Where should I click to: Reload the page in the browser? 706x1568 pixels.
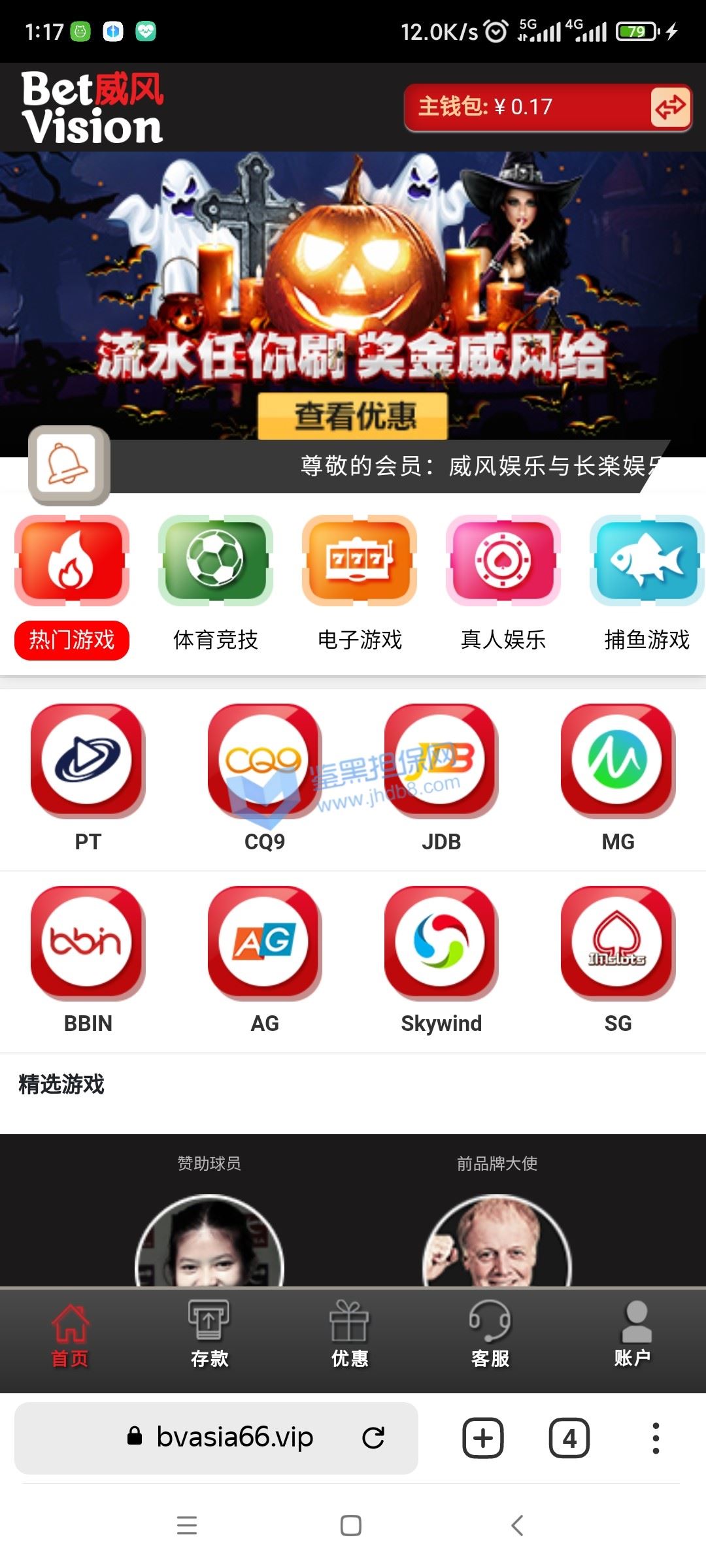tap(373, 1437)
